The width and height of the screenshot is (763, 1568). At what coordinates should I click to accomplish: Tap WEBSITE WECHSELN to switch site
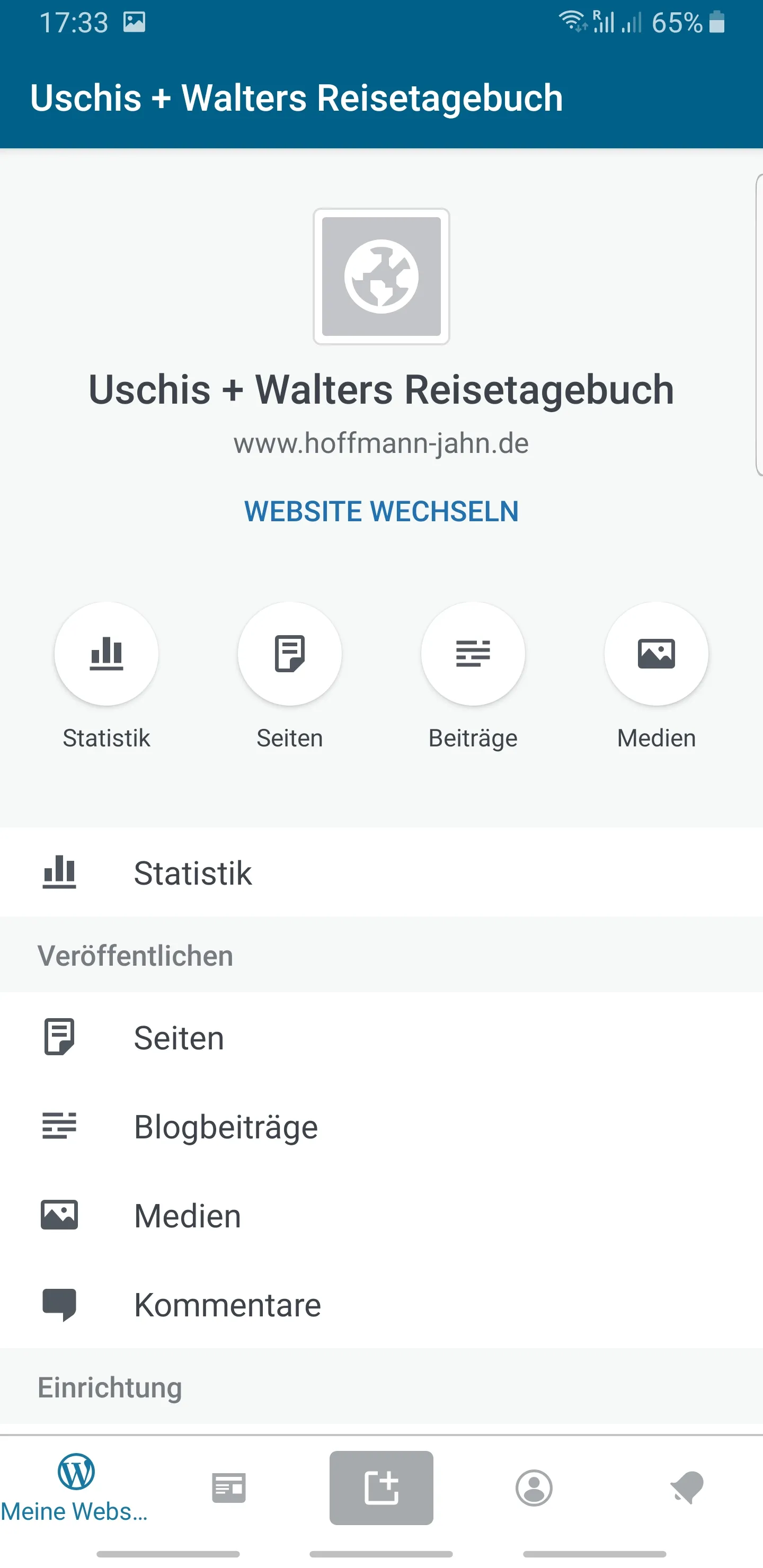381,511
